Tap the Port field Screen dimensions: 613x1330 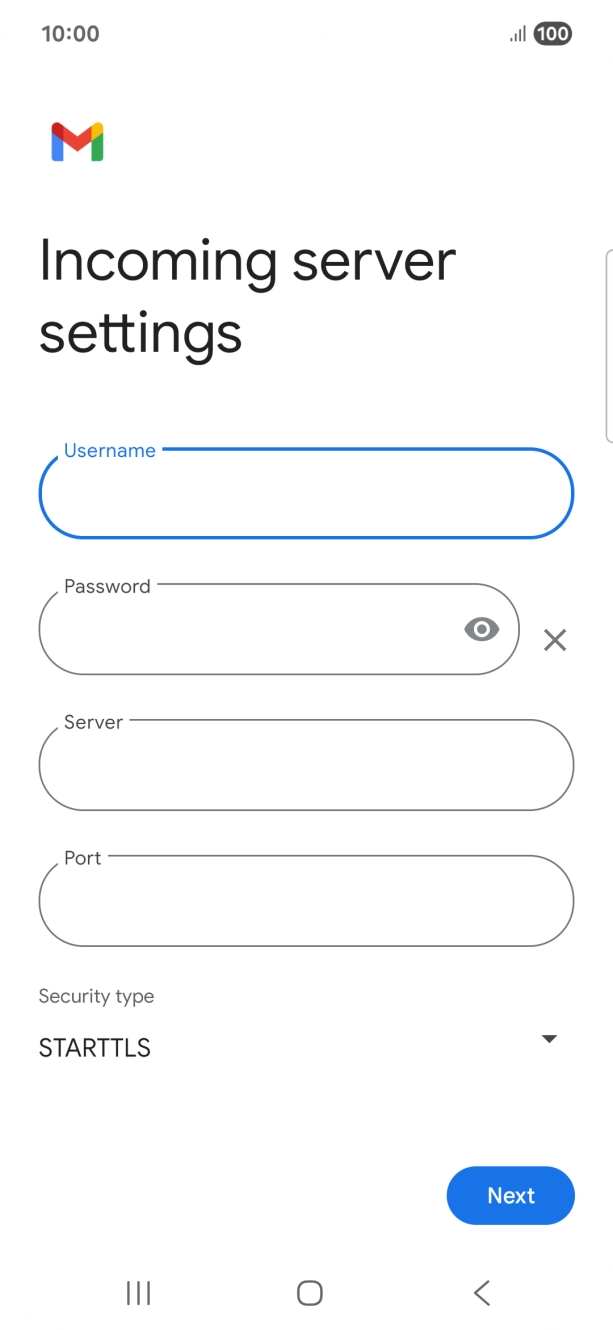coord(306,901)
